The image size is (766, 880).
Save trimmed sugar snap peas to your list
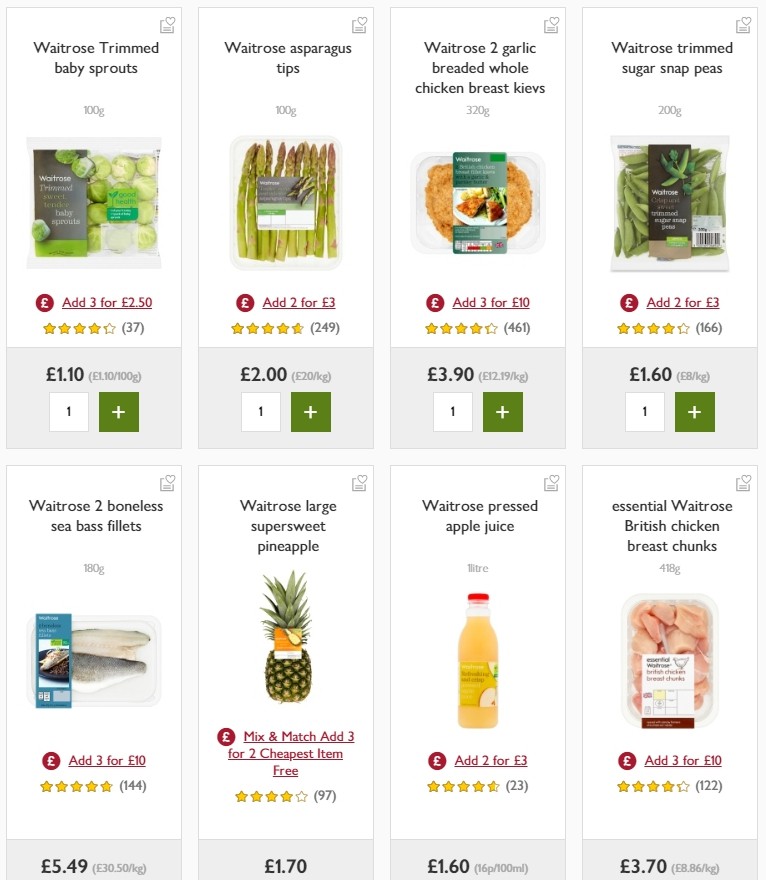pos(742,24)
